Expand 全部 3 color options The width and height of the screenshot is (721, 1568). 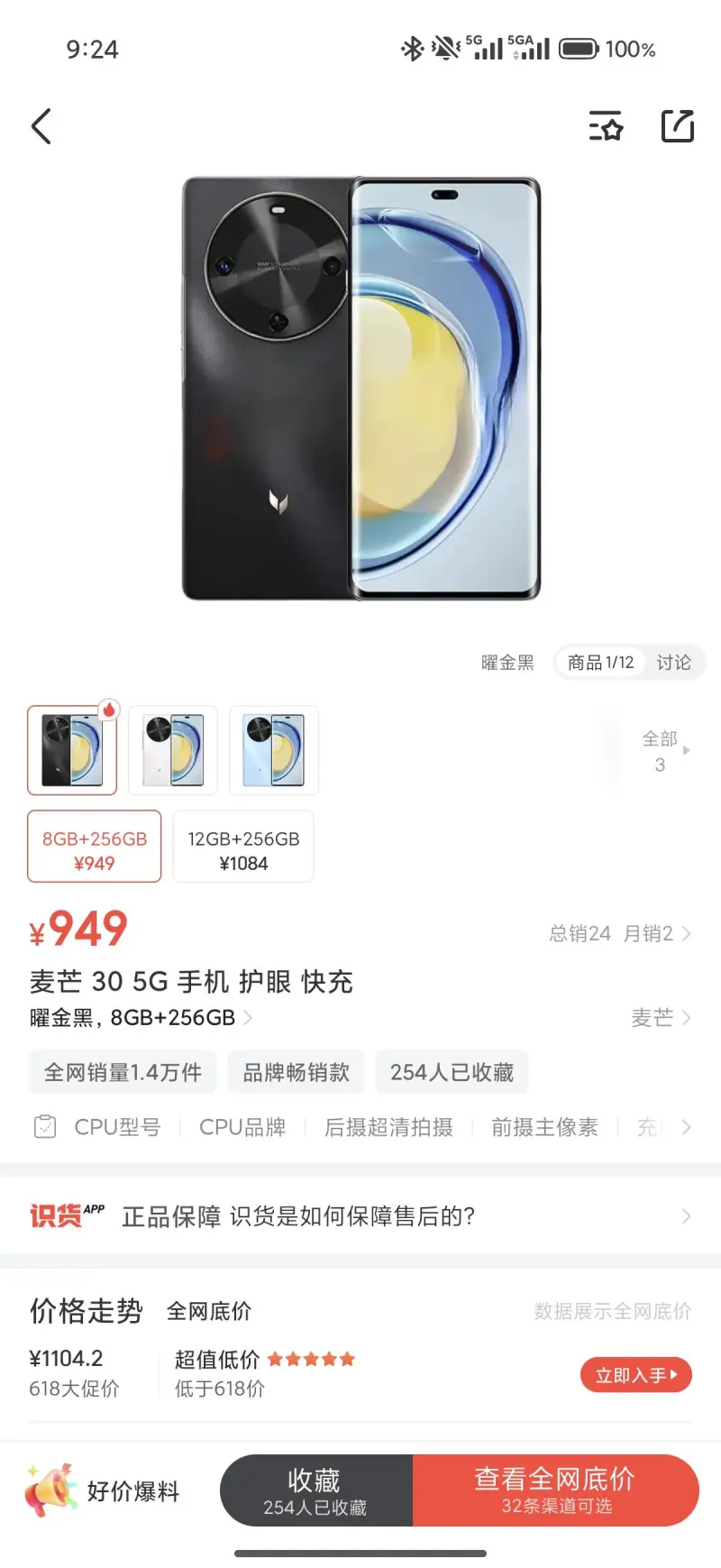[664, 751]
